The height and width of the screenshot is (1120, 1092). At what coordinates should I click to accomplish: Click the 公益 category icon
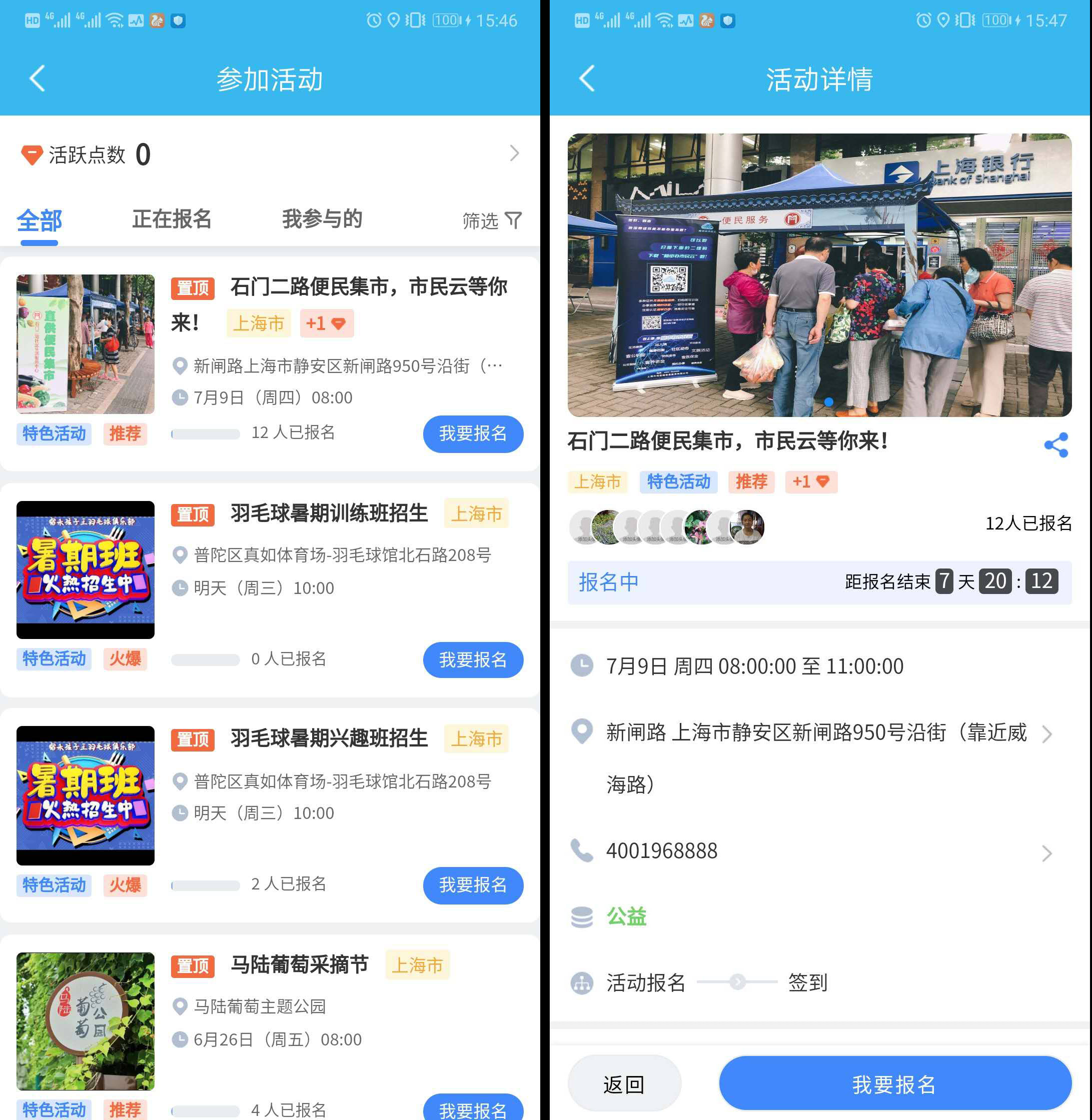tap(582, 916)
